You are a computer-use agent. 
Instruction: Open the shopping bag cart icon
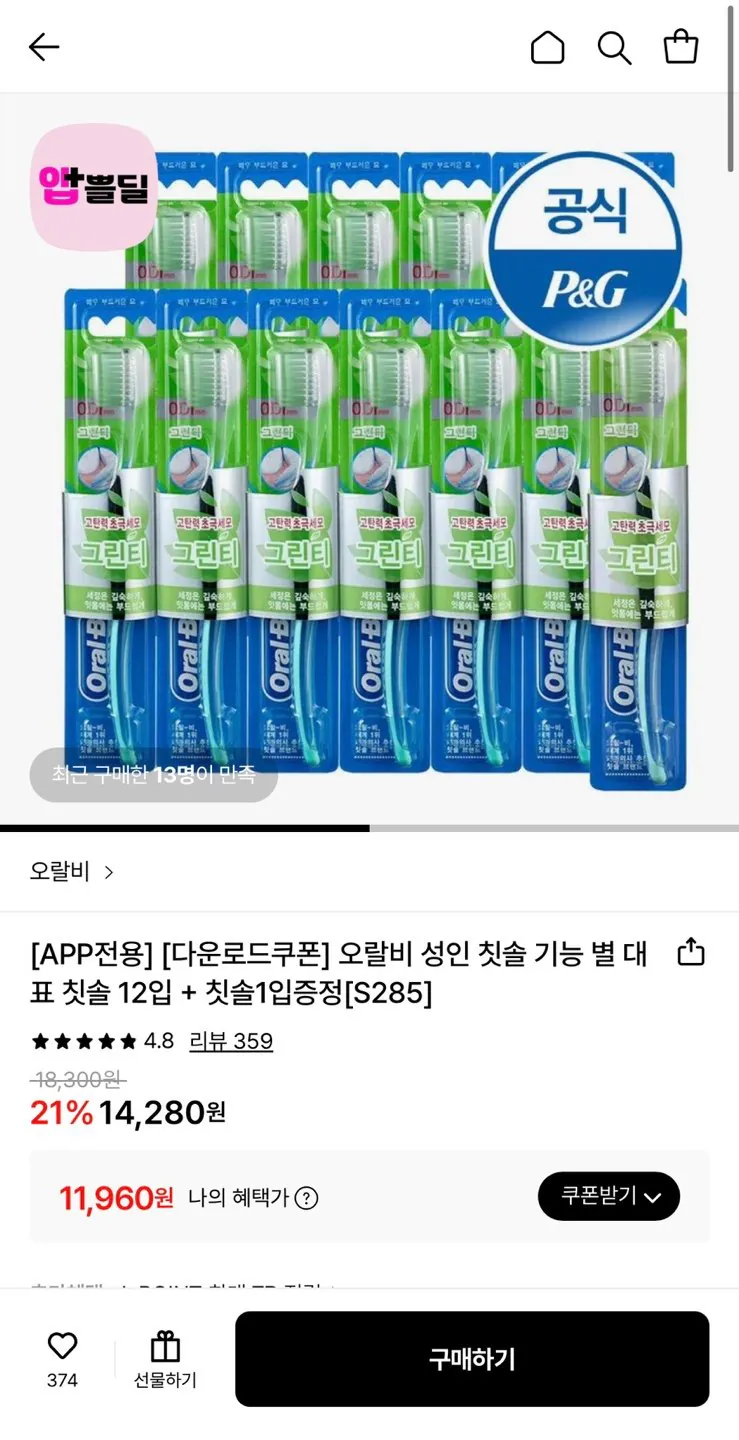pos(681,46)
